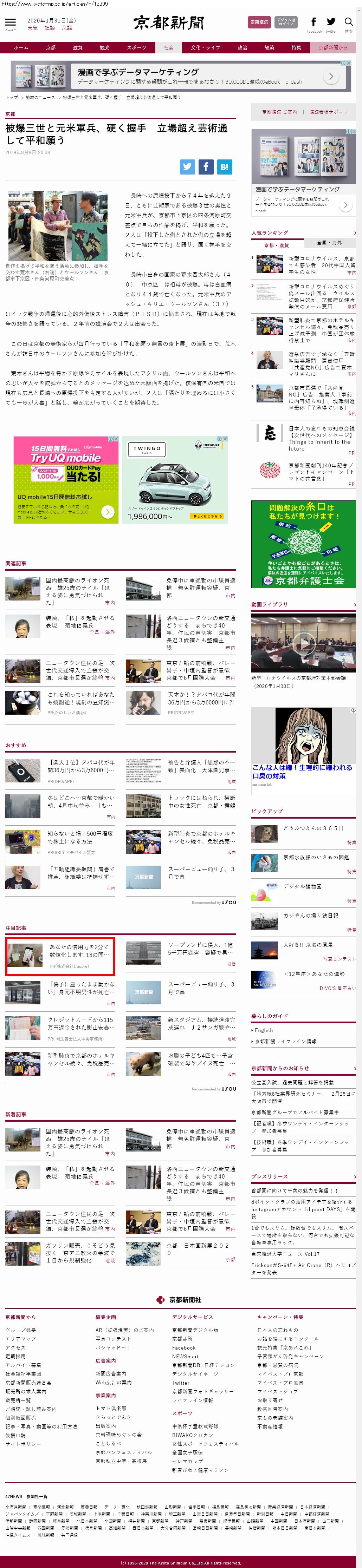Switch to the スポーツ nav tab
The width and height of the screenshot is (362, 1568).
tap(136, 47)
